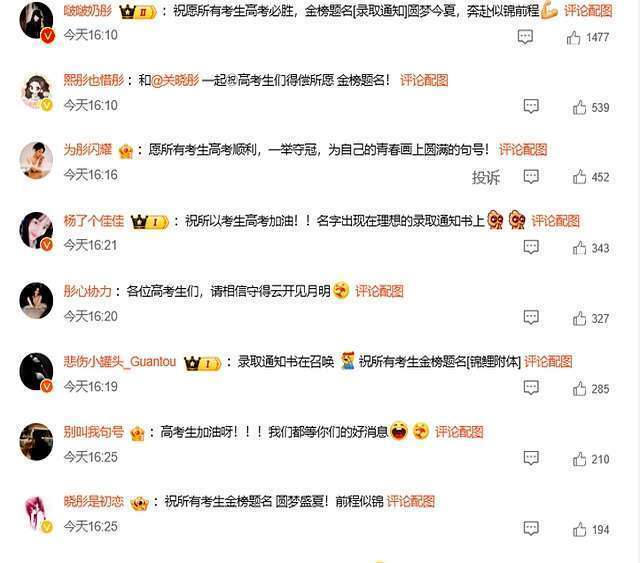Open 别叫我句号's avatar
This screenshot has height=563, width=640.
click(36, 441)
